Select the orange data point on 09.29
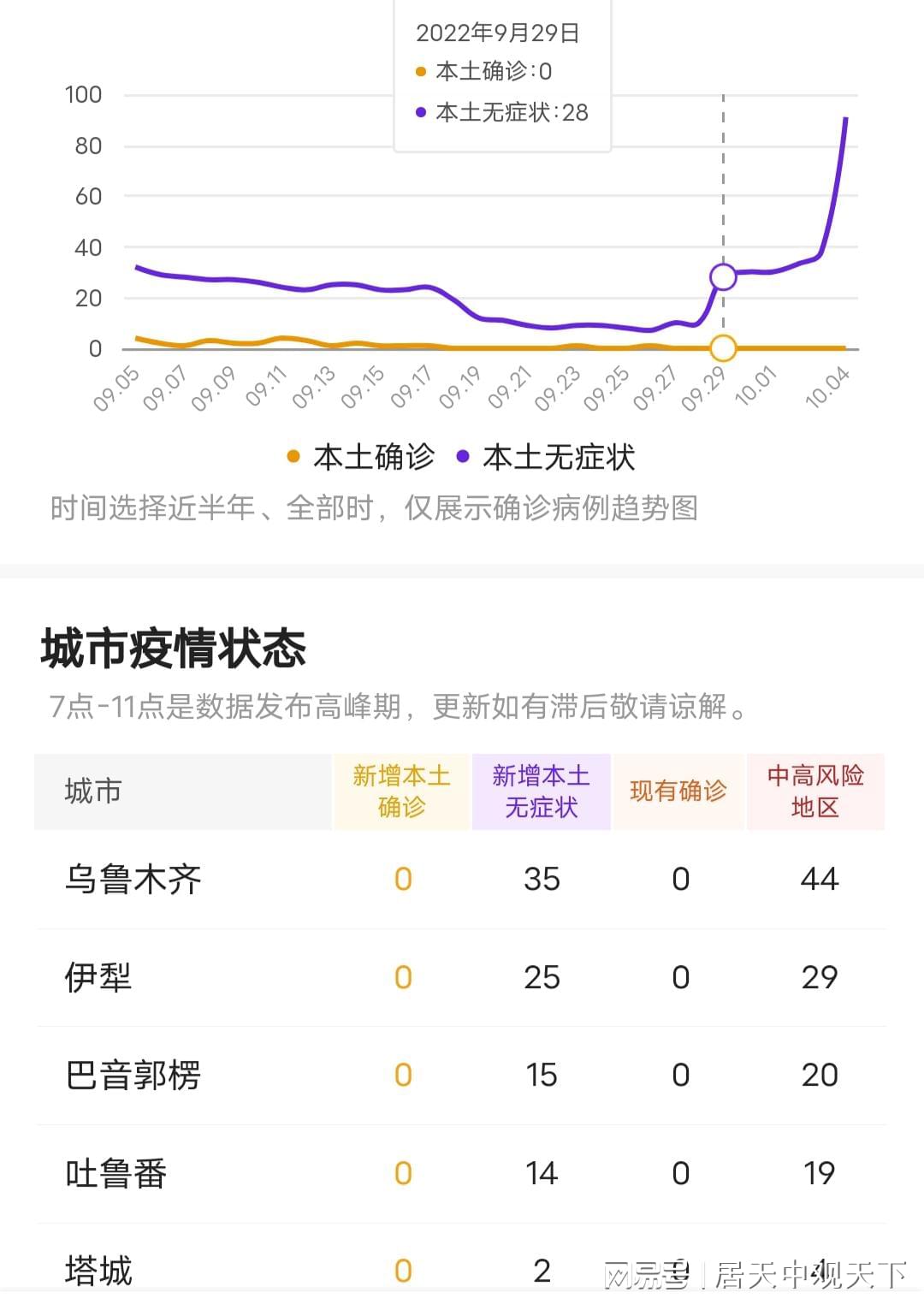 (724, 348)
